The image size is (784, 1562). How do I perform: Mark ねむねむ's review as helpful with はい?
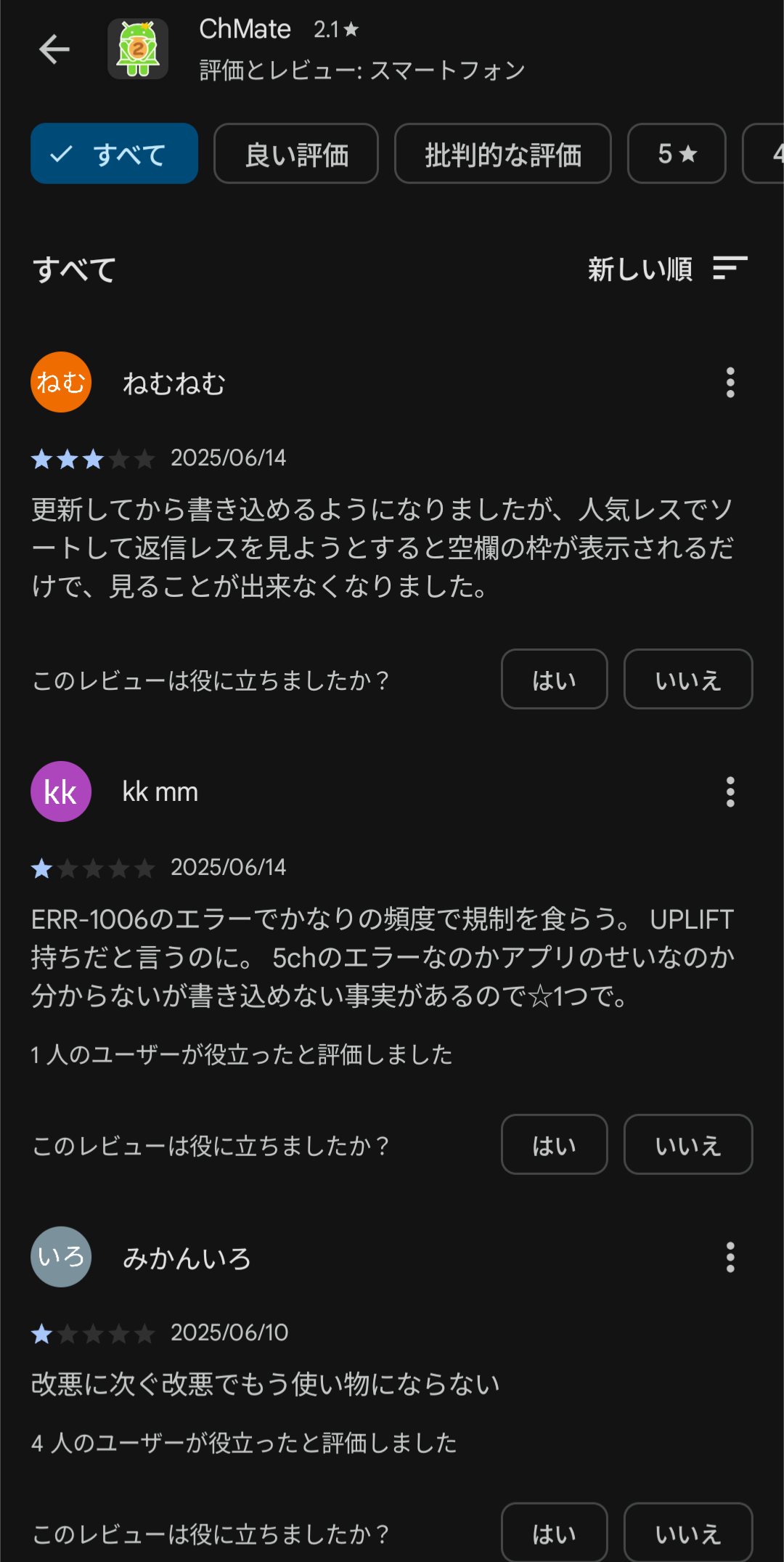coord(554,679)
